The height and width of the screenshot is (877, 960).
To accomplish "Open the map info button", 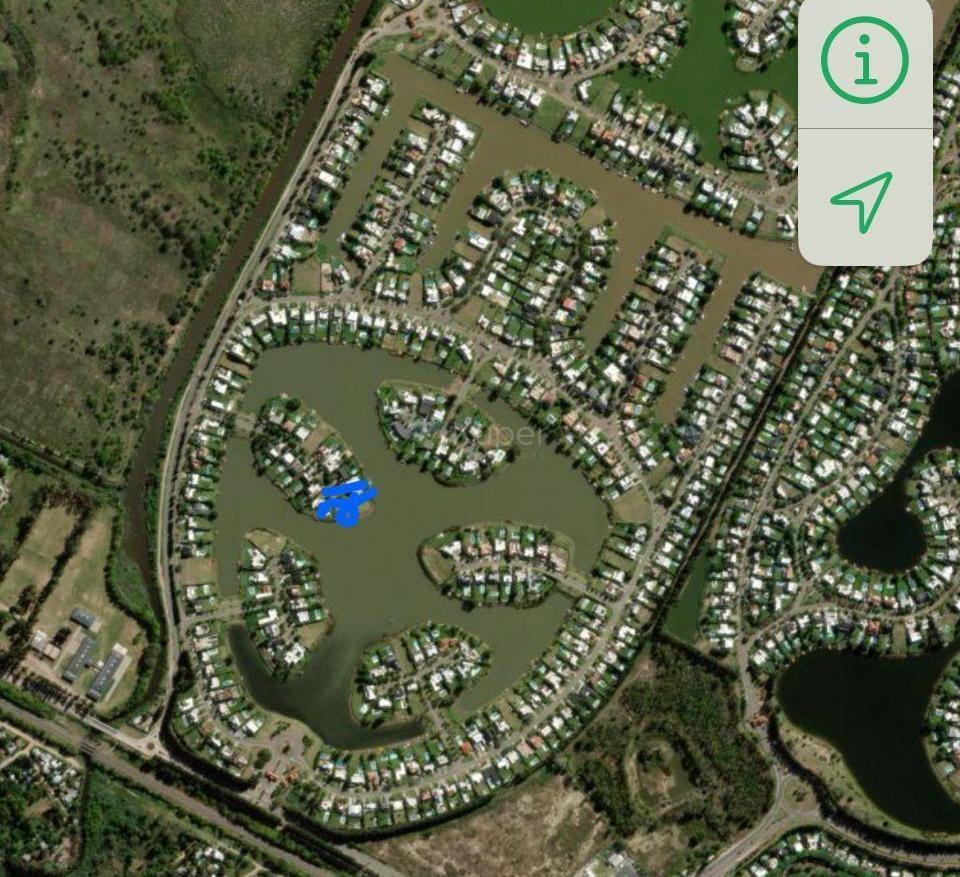I will (x=864, y=61).
